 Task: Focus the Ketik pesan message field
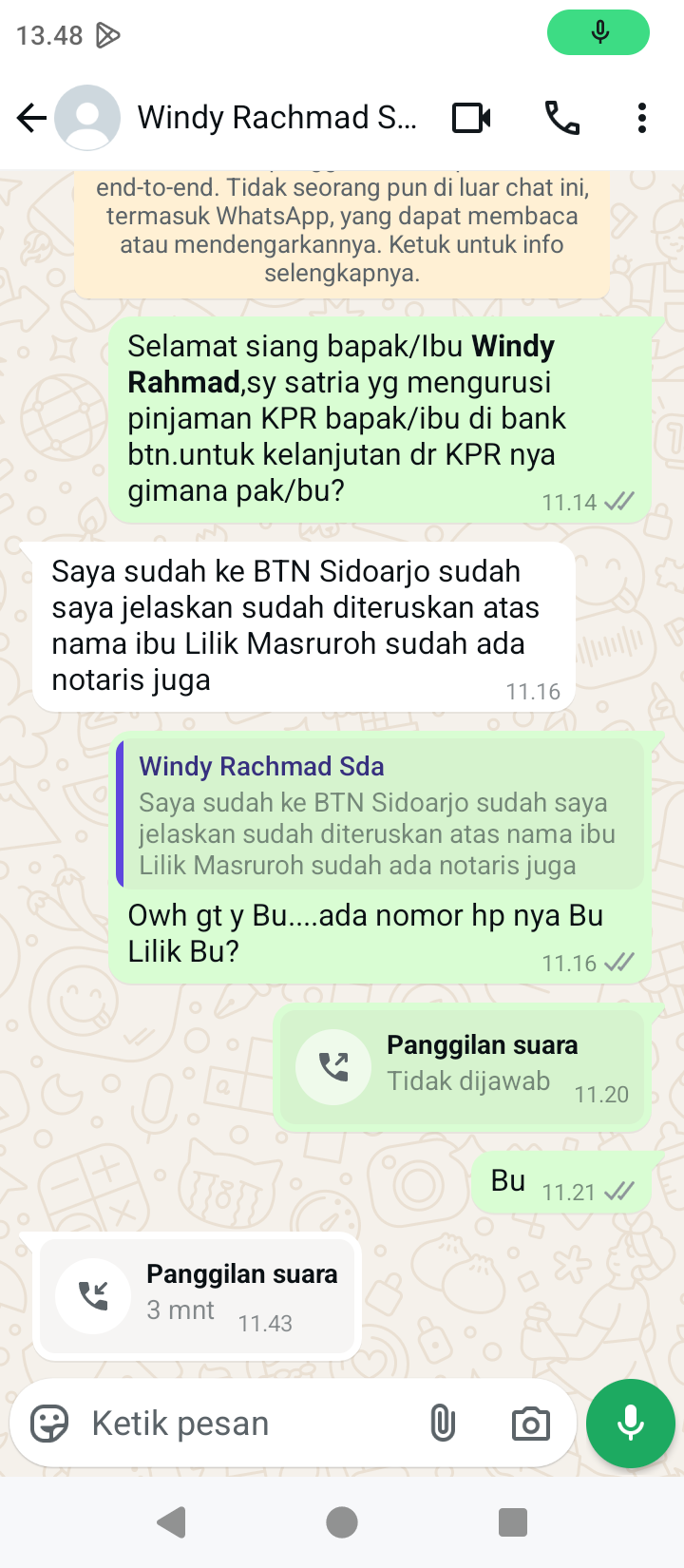pyautogui.click(x=247, y=1424)
